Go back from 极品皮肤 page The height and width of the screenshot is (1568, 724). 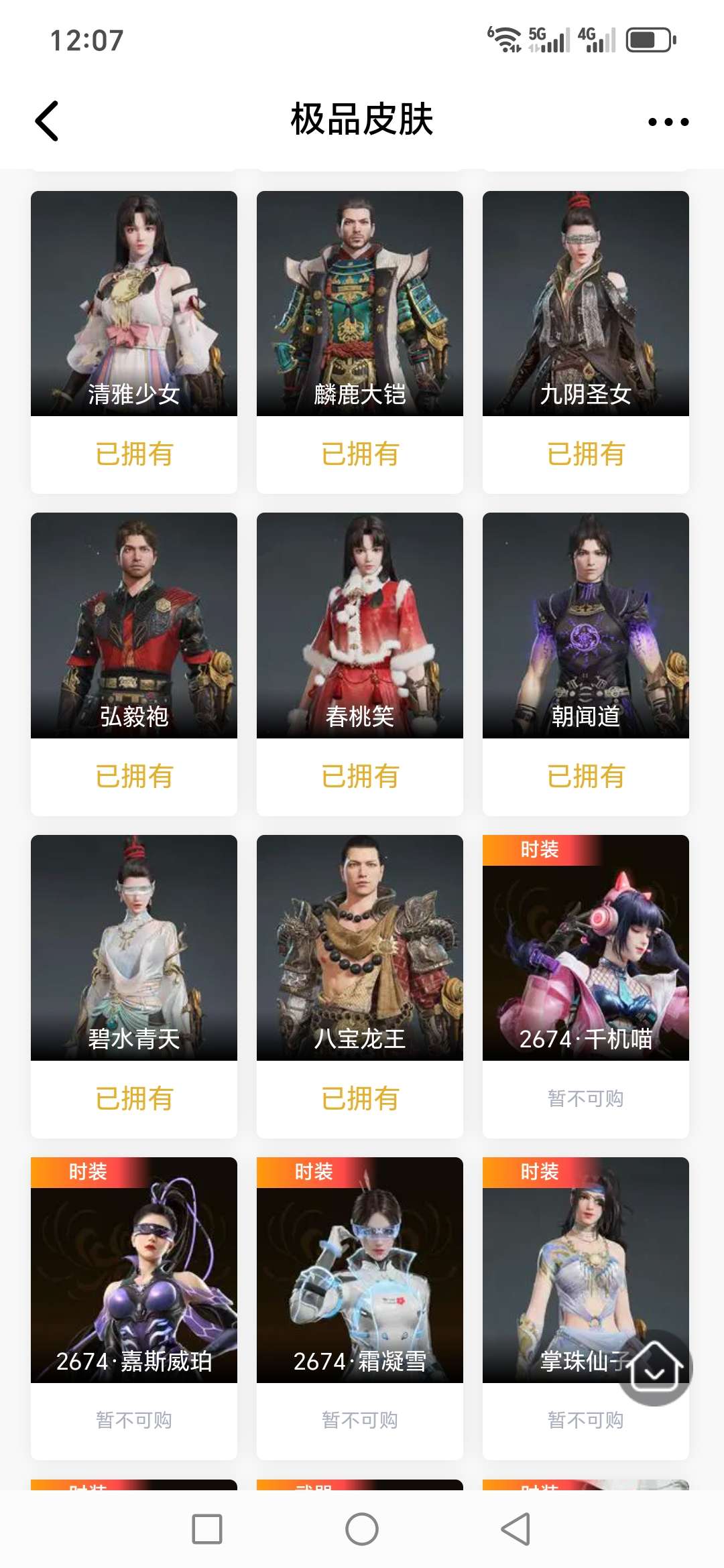pyautogui.click(x=47, y=121)
